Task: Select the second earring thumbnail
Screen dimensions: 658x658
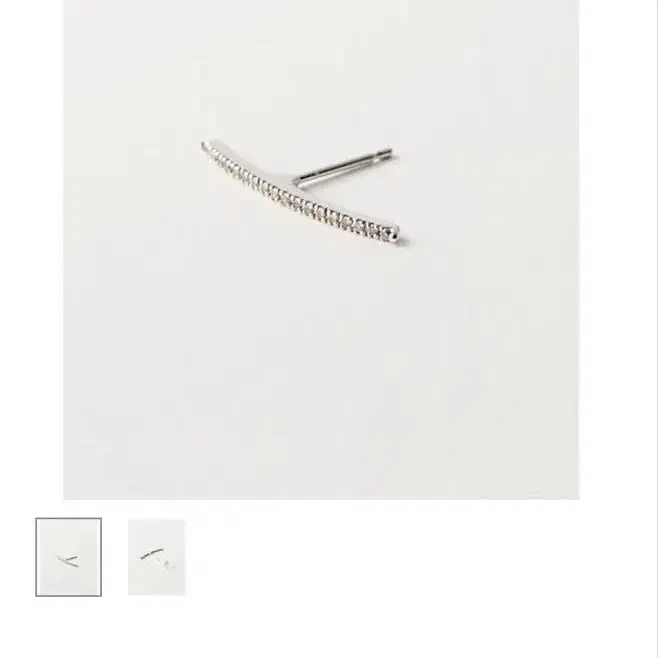Action: coord(156,557)
